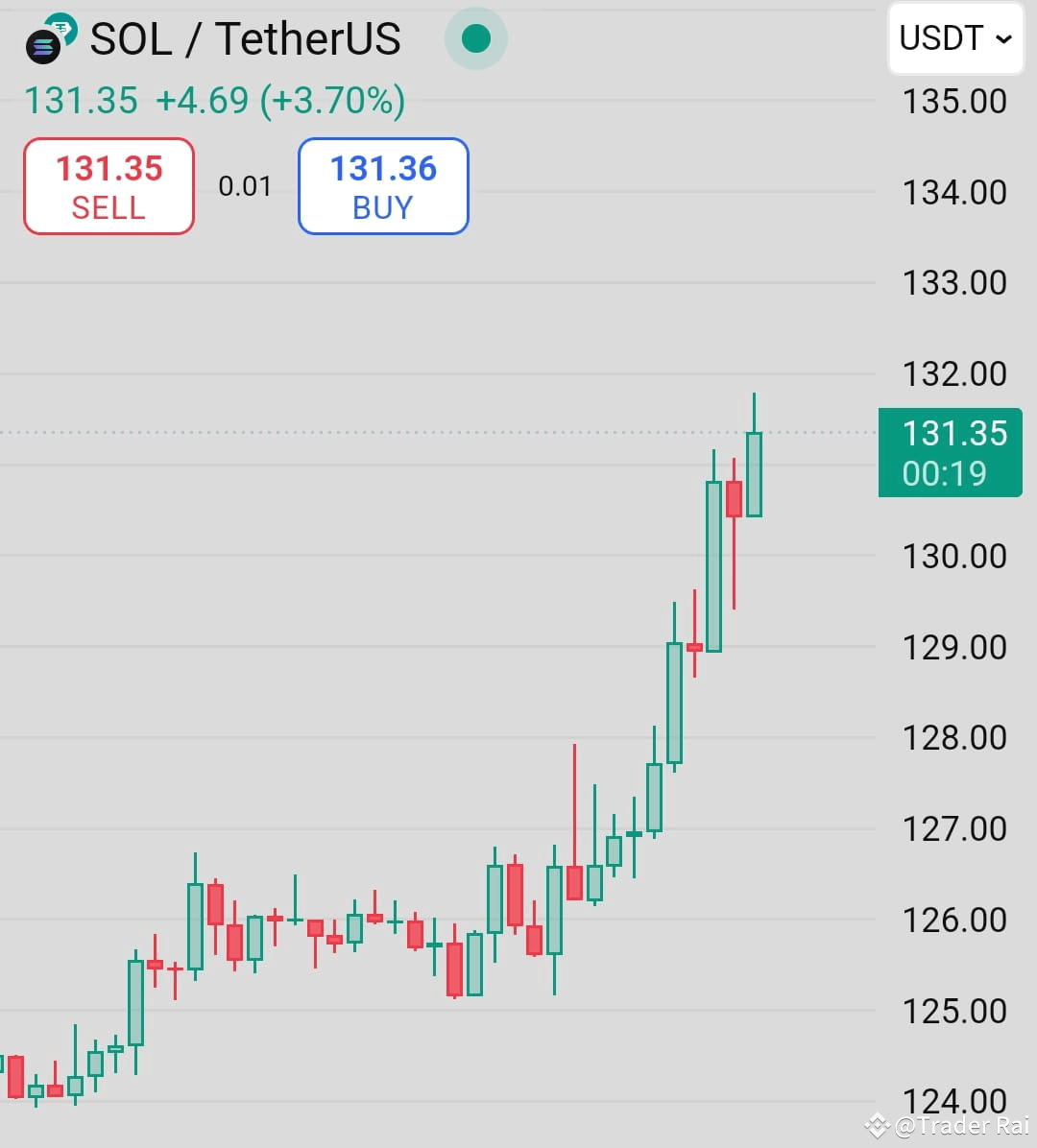Tap the 124.00 price scale label
This screenshot has height=1148, width=1037.
click(x=954, y=1101)
